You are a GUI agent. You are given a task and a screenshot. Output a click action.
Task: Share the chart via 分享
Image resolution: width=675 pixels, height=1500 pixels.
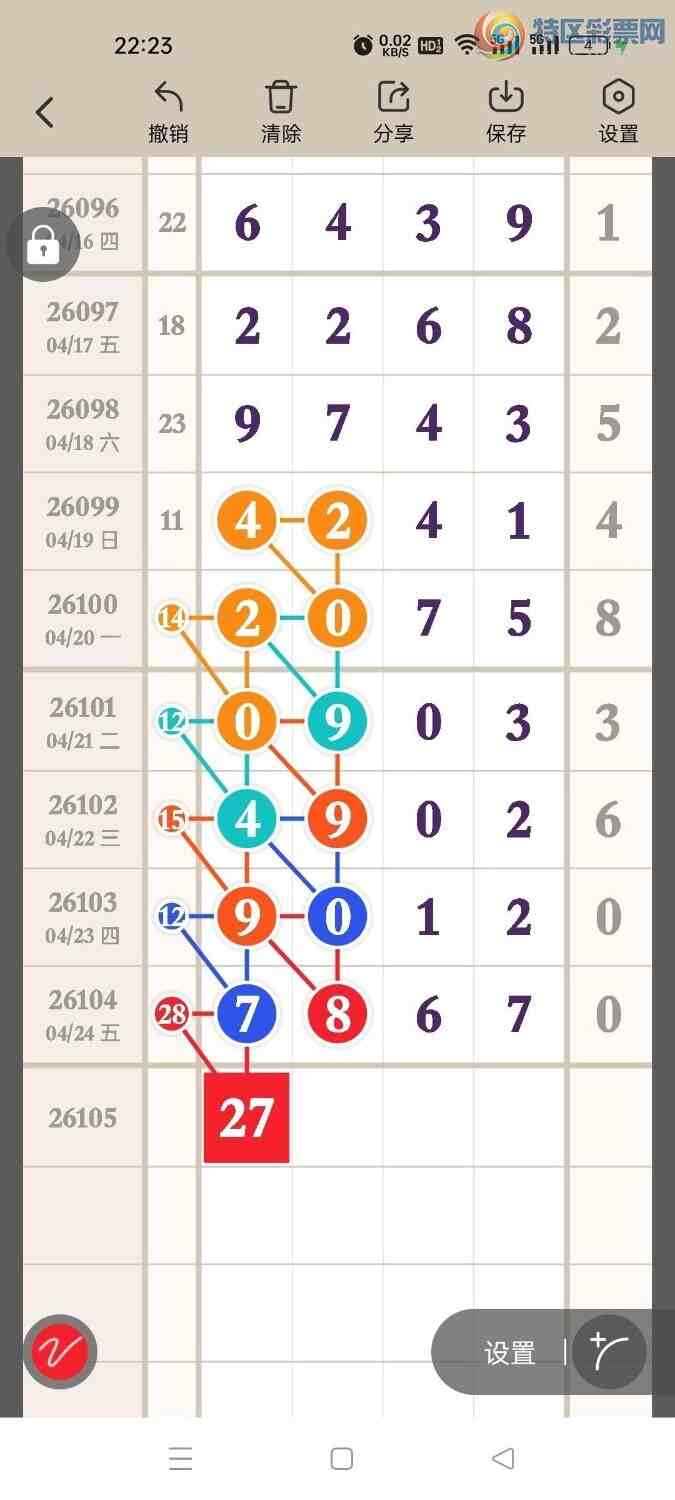pyautogui.click(x=393, y=112)
